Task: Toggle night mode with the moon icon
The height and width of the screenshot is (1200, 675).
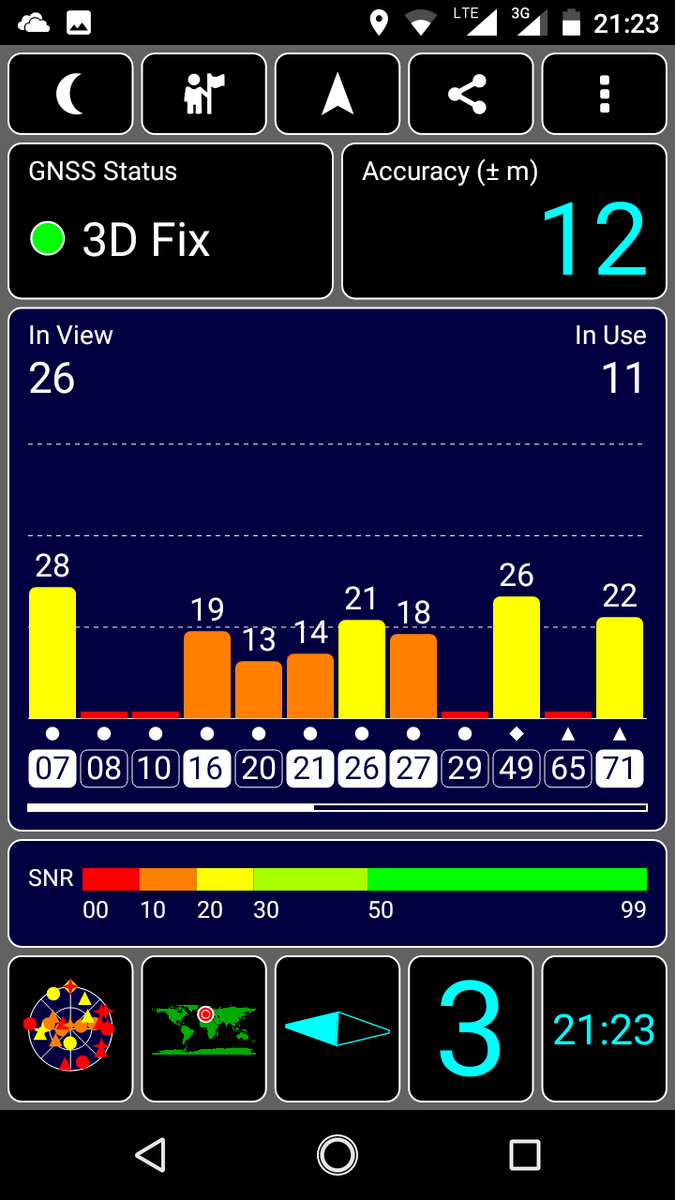Action: point(71,94)
